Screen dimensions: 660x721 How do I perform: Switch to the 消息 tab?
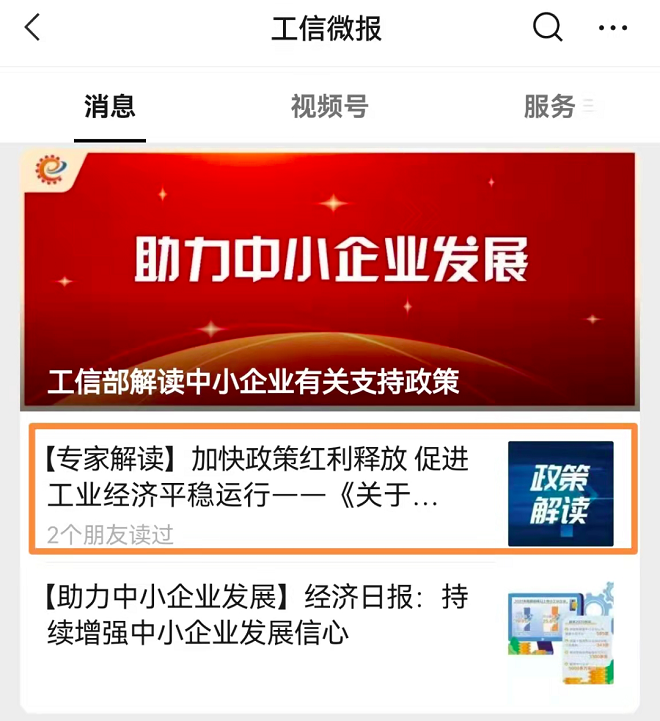(x=110, y=106)
